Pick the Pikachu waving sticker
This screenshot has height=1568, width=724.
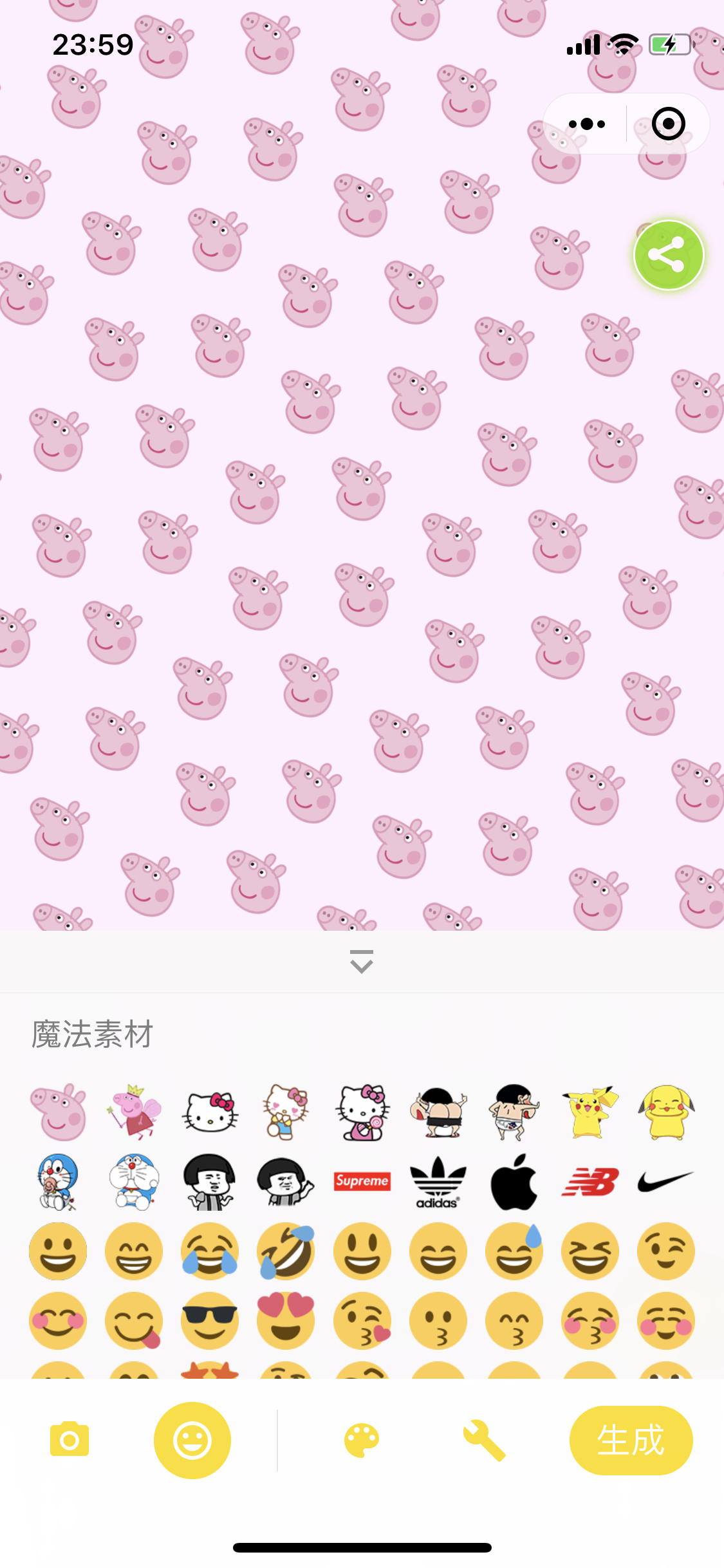pyautogui.click(x=589, y=1112)
